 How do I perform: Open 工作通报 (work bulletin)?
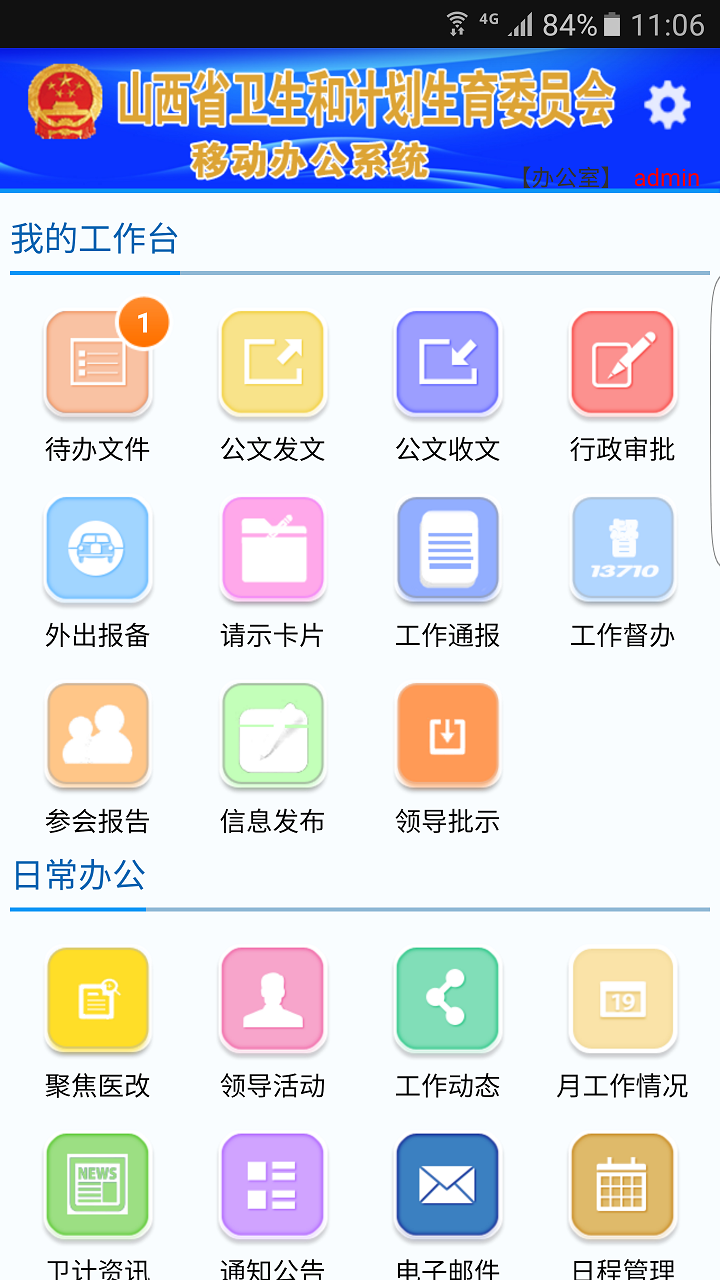click(x=447, y=549)
